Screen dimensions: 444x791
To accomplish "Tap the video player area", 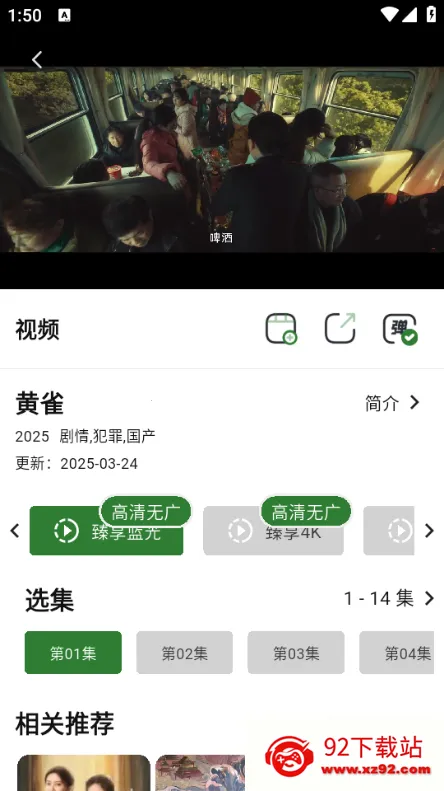I will tap(222, 160).
